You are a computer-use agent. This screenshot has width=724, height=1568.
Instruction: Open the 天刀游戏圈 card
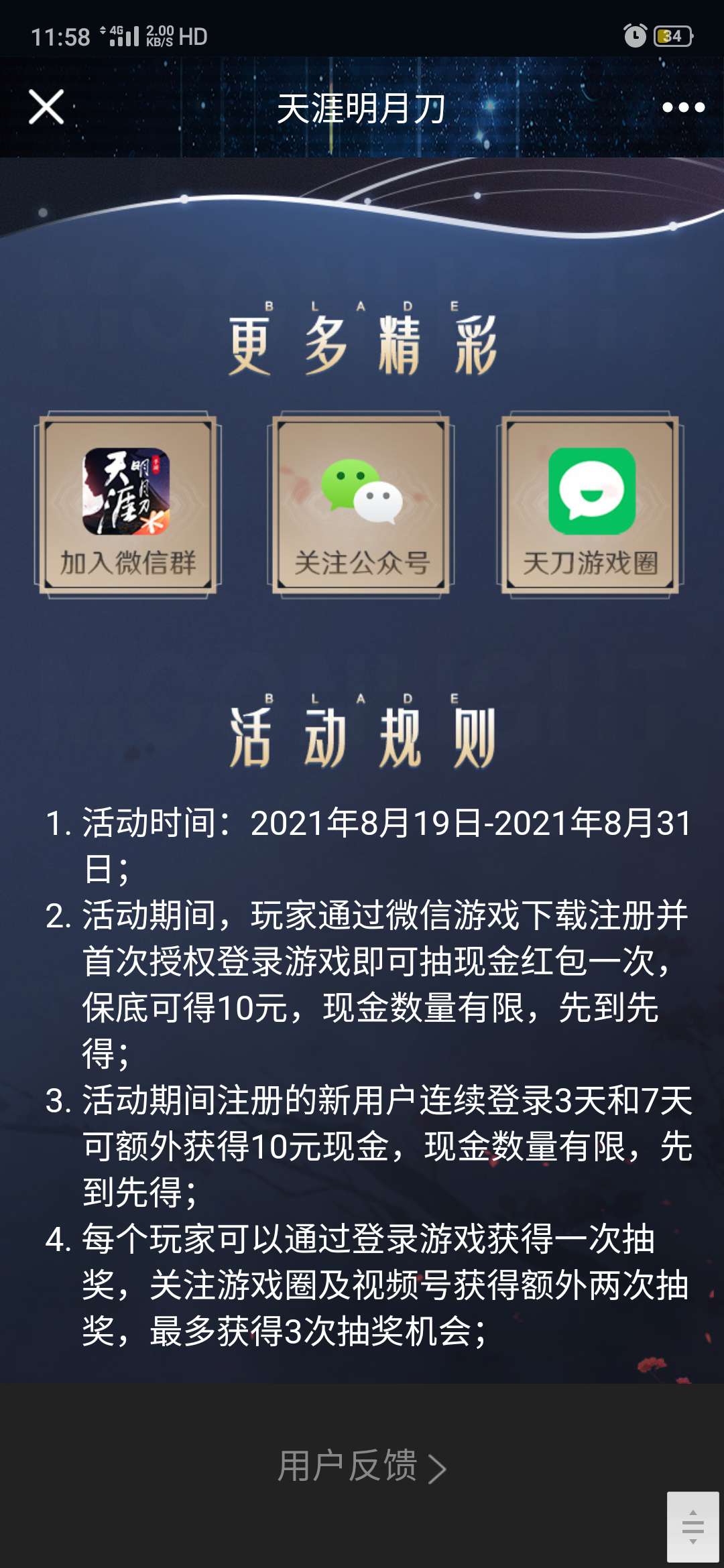(x=590, y=505)
